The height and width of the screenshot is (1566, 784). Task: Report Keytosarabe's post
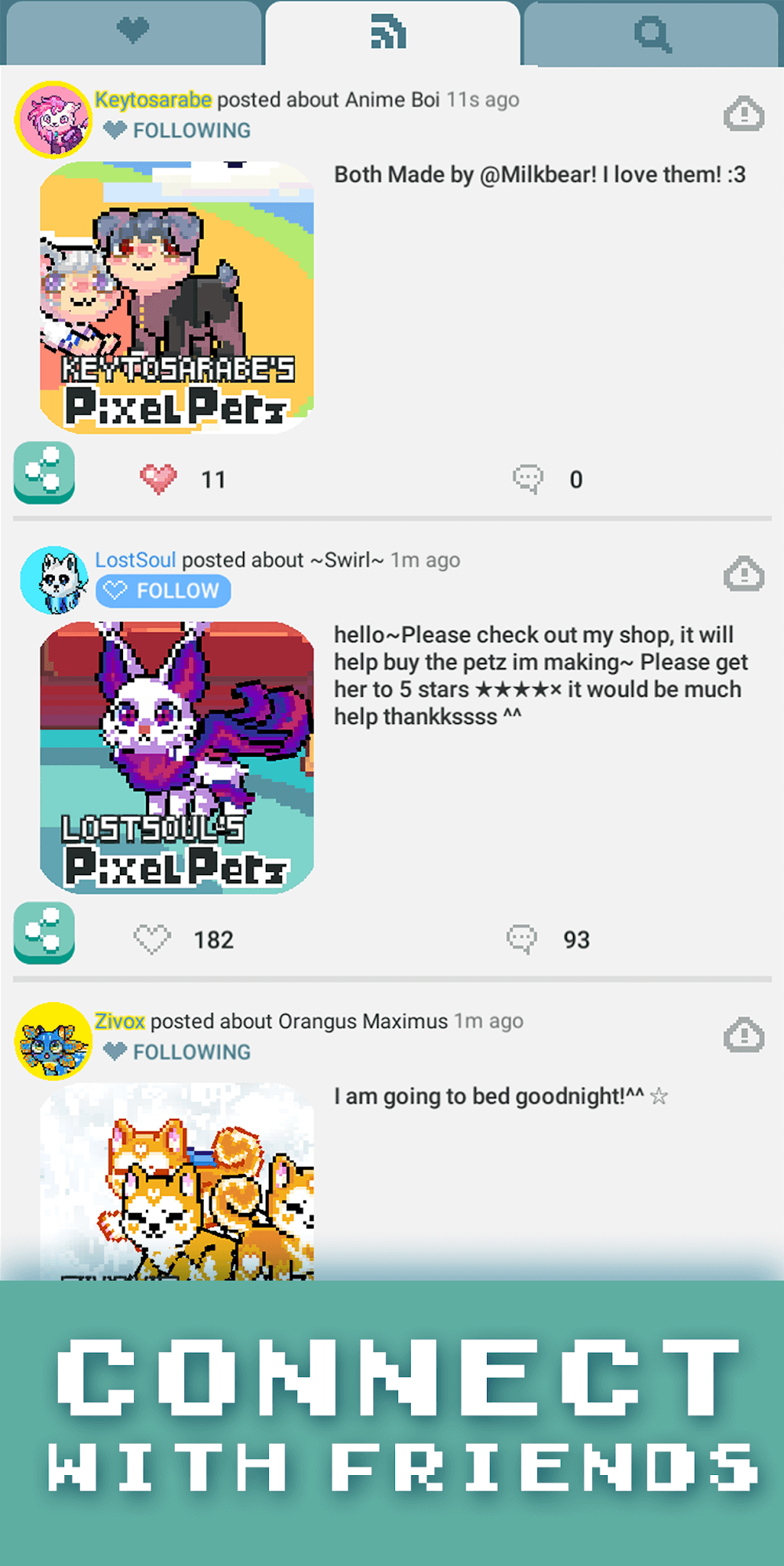[743, 114]
